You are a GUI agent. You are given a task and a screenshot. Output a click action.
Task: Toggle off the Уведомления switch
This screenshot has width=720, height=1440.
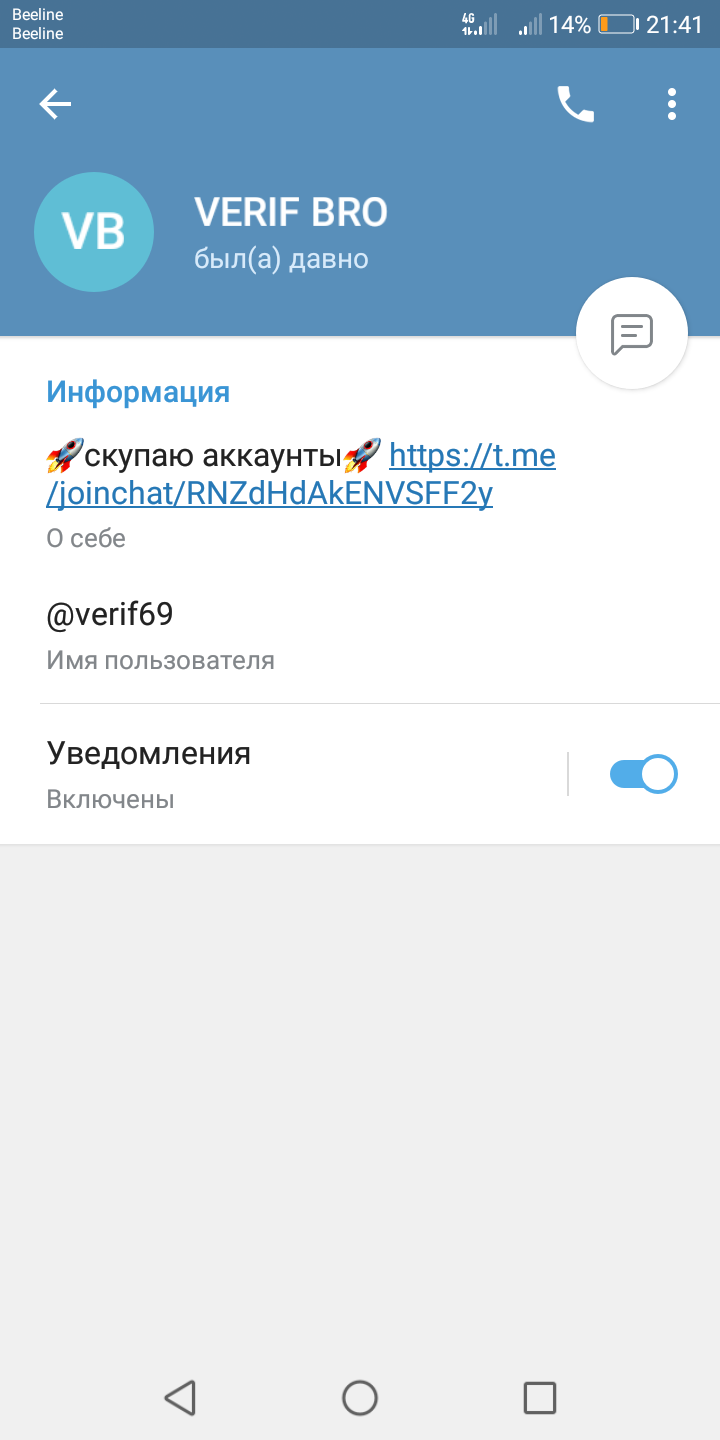tap(643, 774)
